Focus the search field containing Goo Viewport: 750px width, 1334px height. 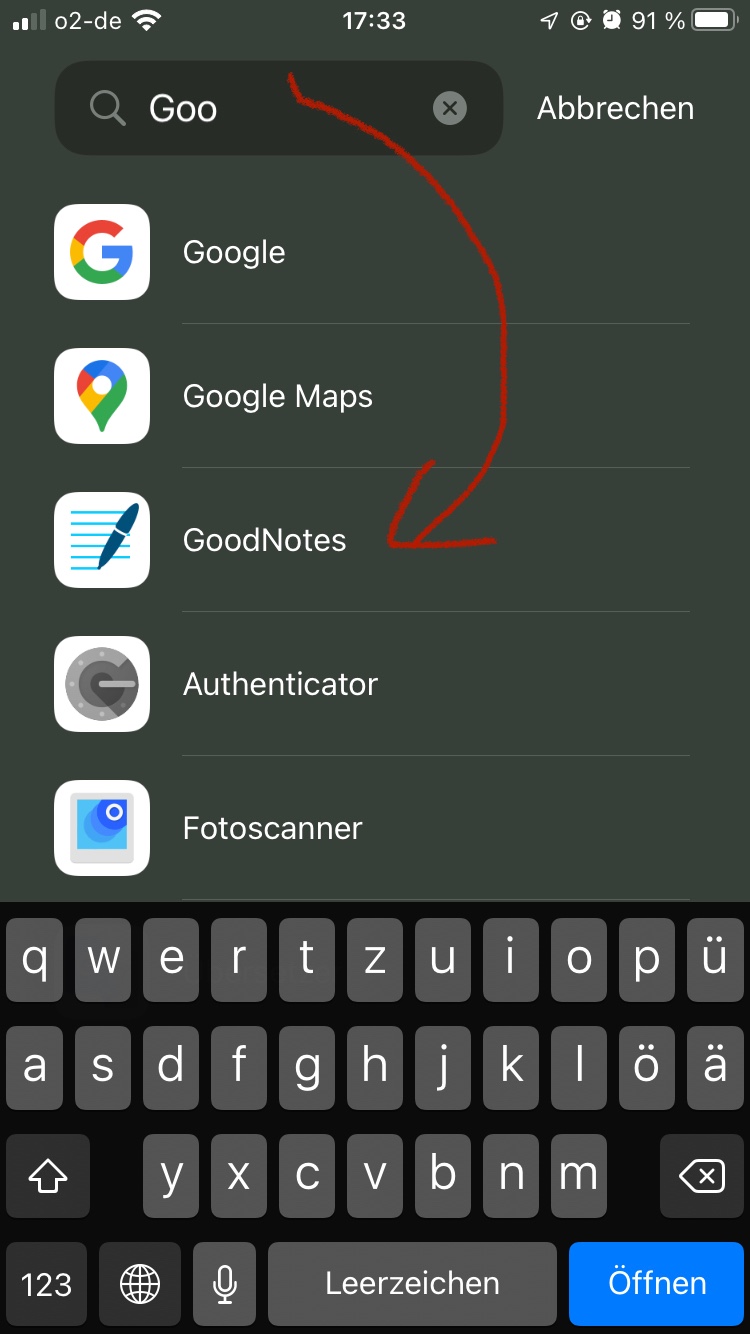click(278, 108)
